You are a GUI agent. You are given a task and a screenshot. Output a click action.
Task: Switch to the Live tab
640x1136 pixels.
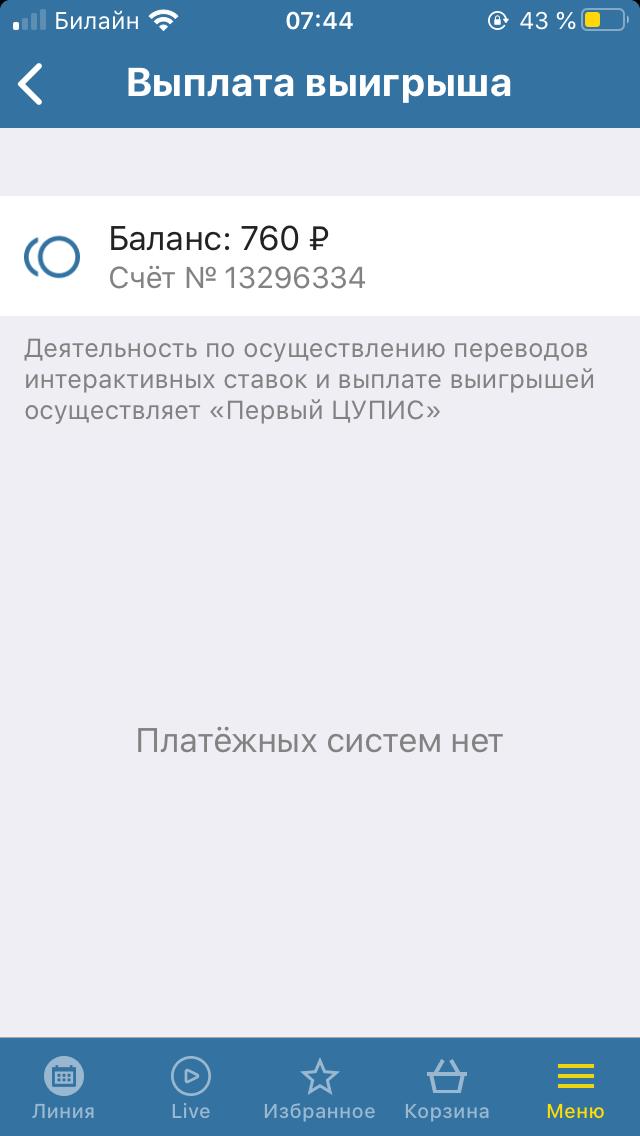click(x=191, y=1087)
